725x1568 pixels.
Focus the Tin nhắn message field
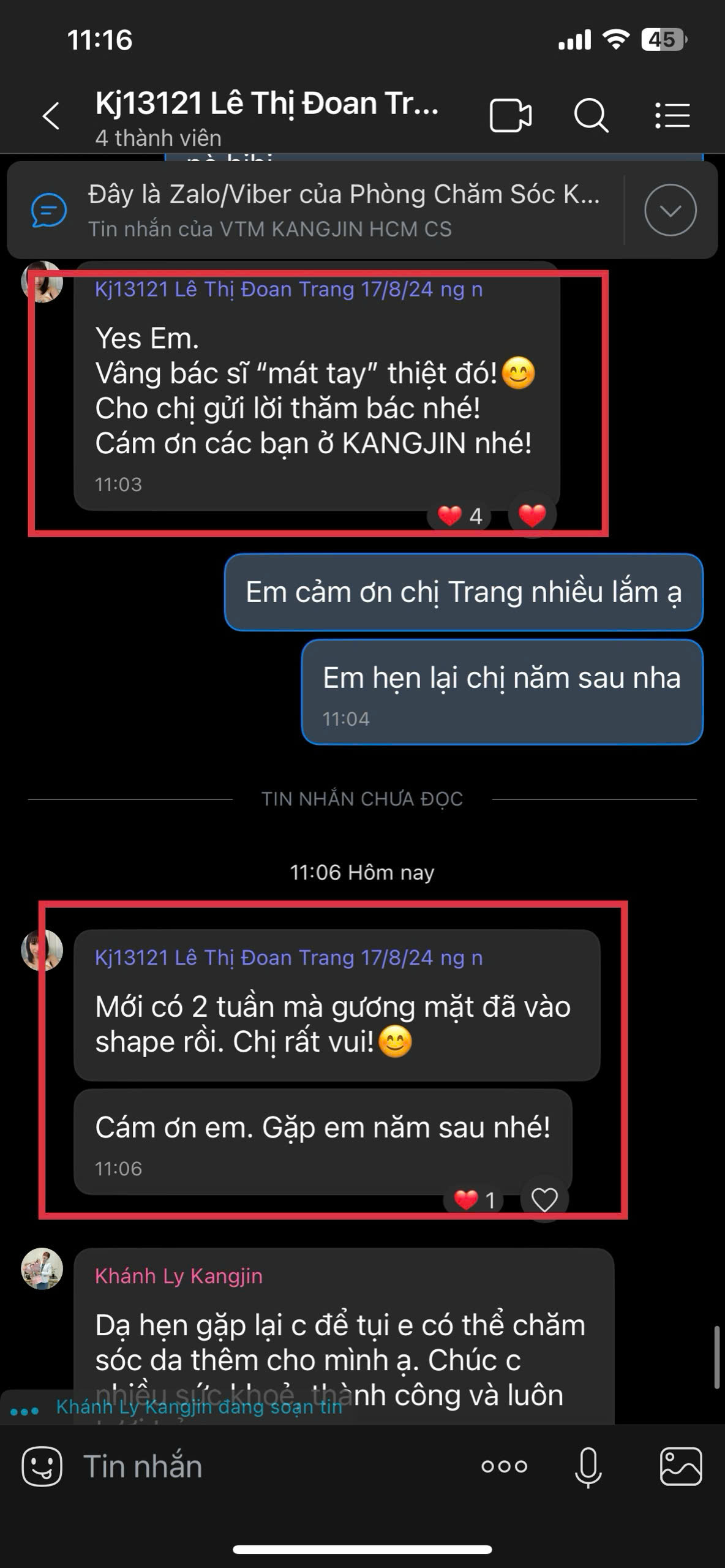[269, 1466]
